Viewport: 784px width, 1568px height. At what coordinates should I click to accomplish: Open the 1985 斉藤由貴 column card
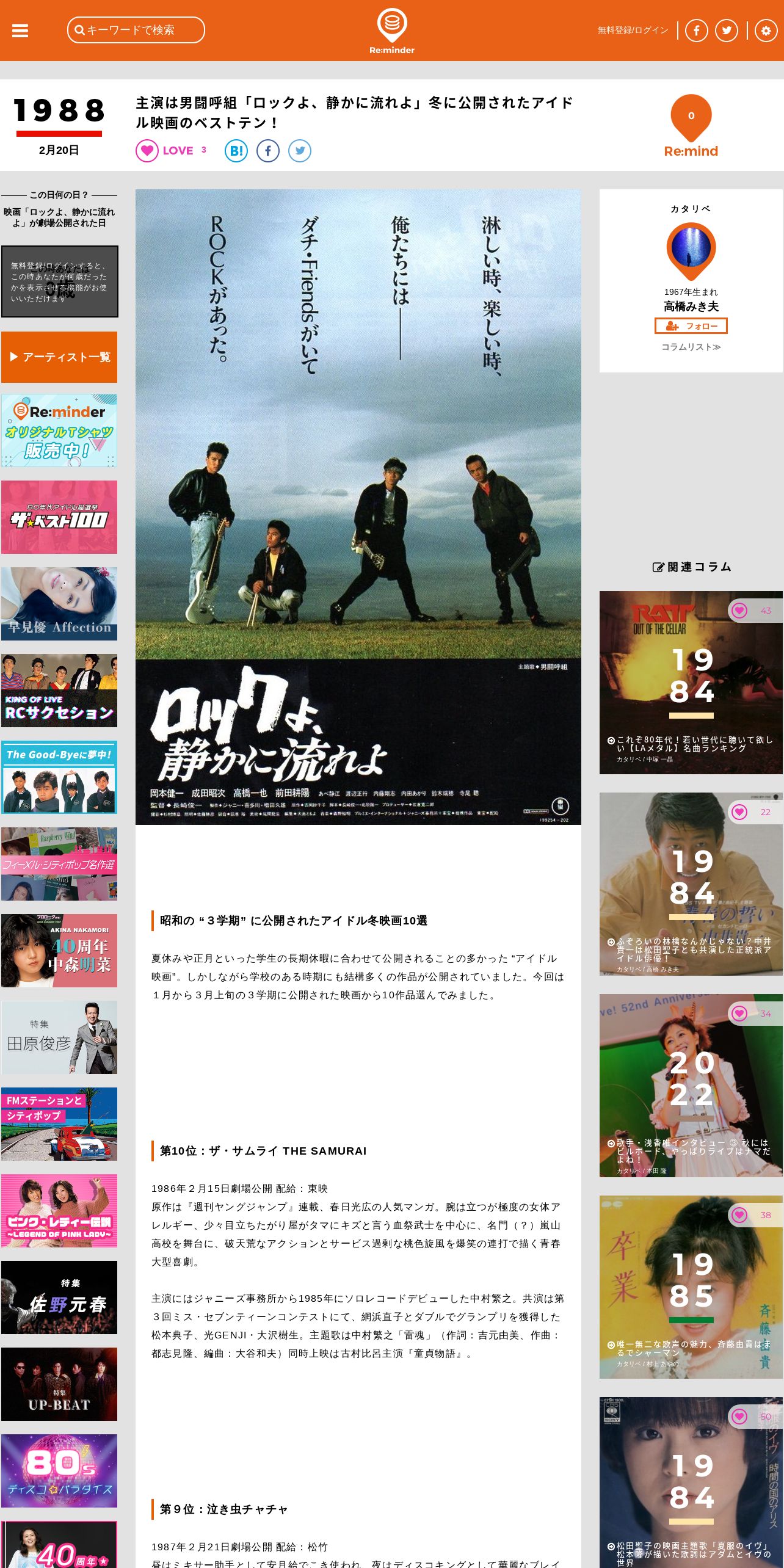click(691, 1287)
